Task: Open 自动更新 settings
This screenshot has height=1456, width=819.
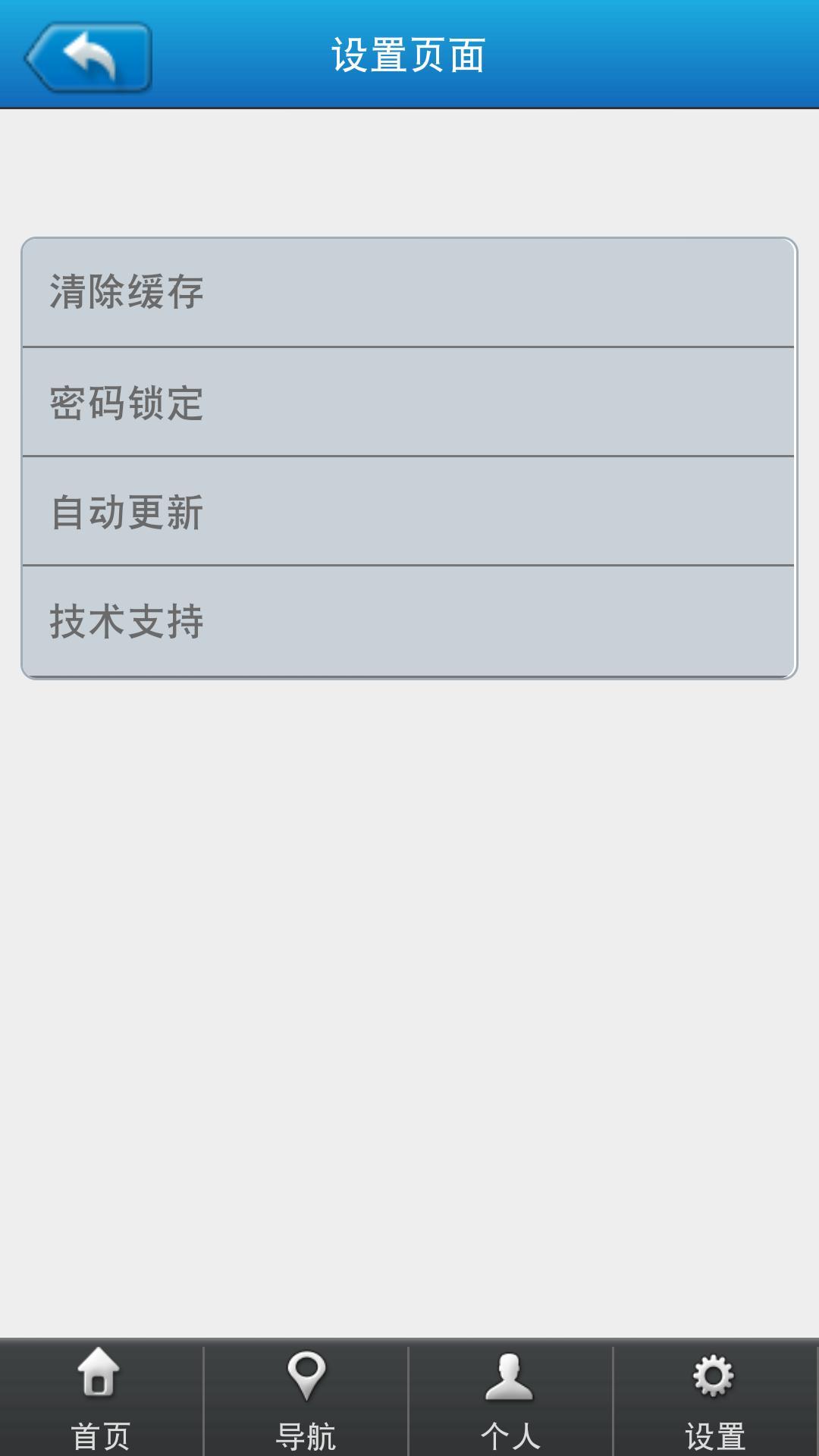Action: point(408,511)
